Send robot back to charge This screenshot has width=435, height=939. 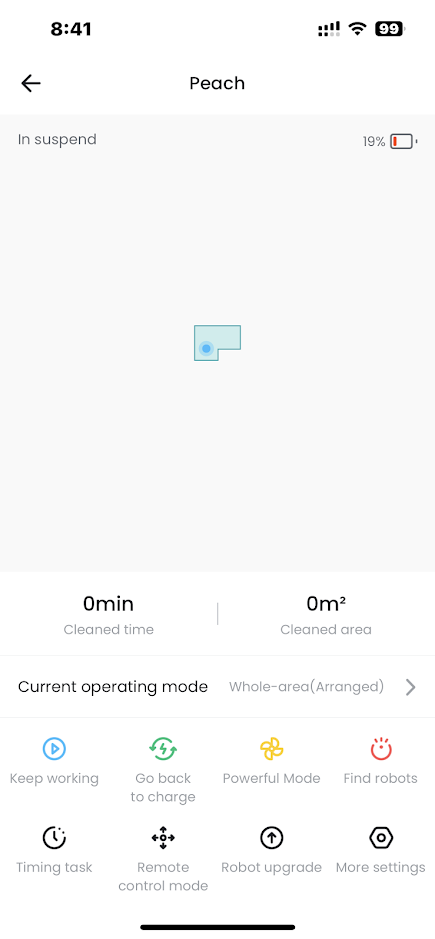point(163,770)
